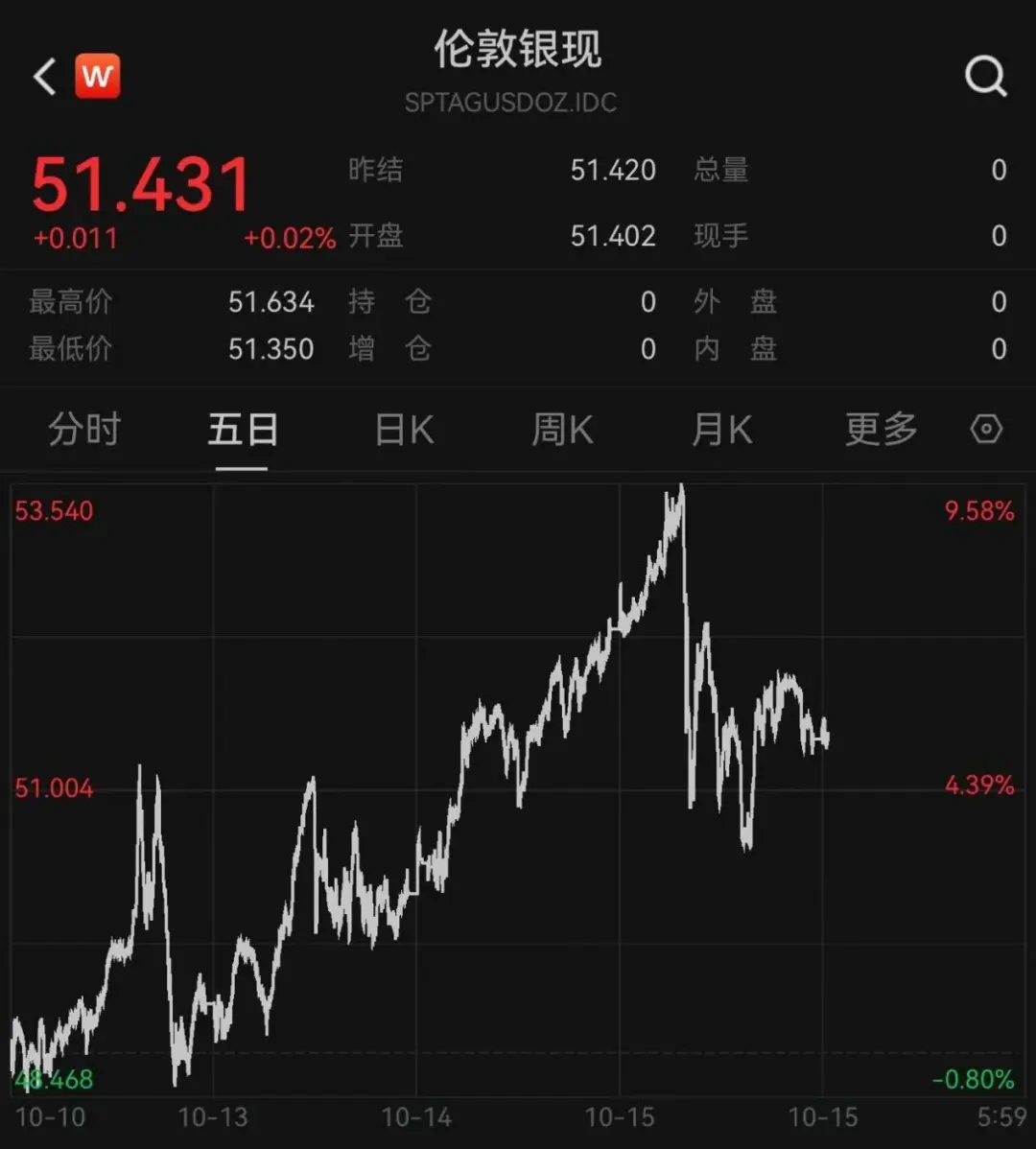The width and height of the screenshot is (1036, 1149).
Task: Expand the 更多 options menu
Action: click(881, 429)
